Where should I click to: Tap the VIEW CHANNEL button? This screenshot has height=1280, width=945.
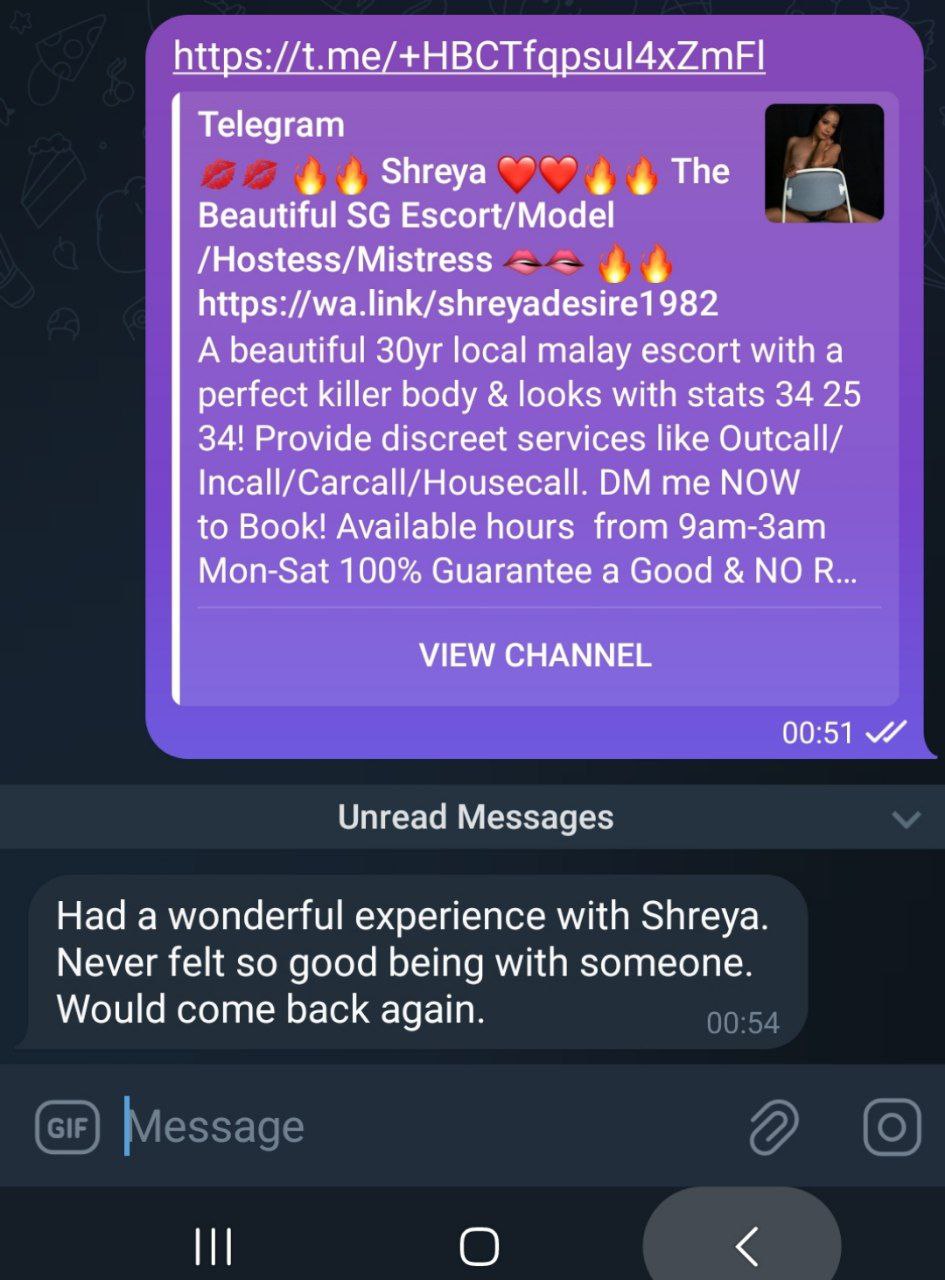[535, 655]
